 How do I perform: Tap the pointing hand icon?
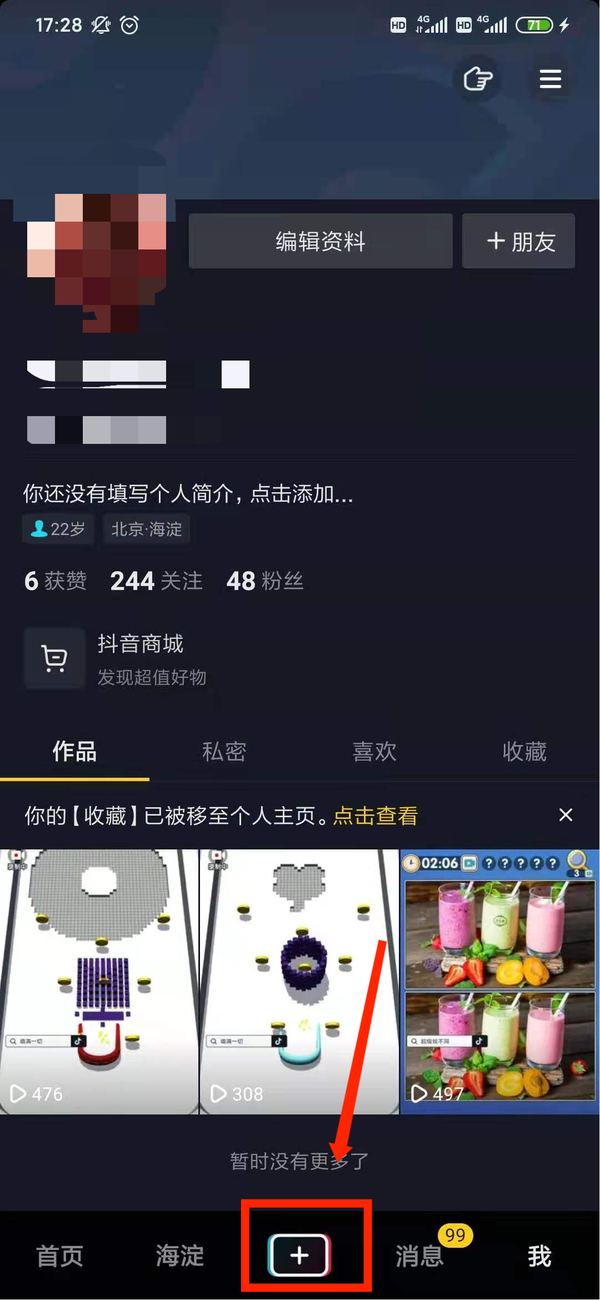click(479, 79)
